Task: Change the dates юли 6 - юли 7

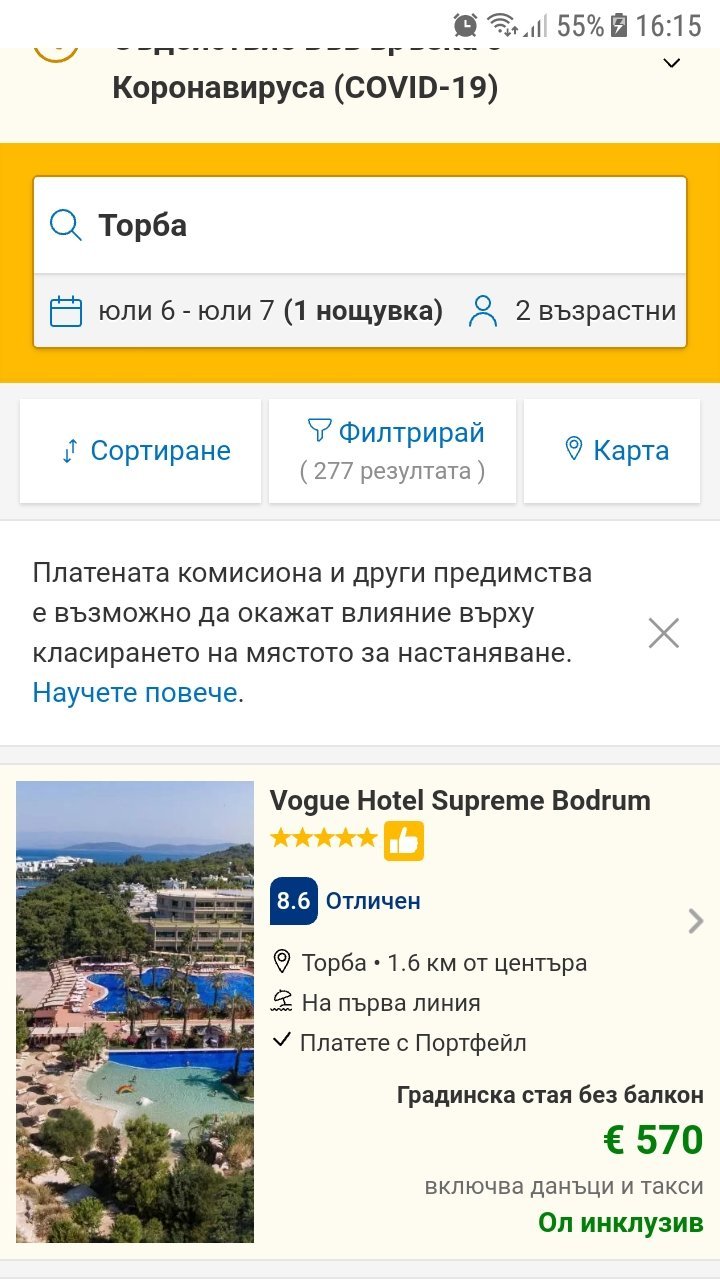Action: coord(247,311)
